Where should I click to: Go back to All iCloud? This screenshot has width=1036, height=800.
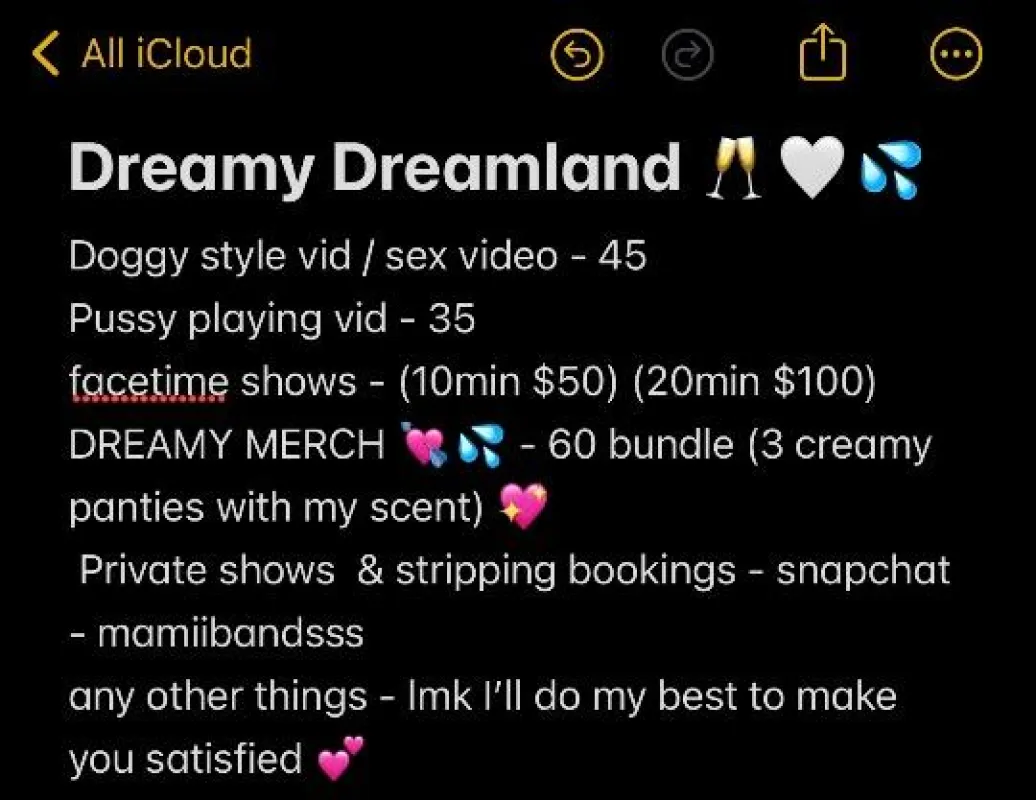[x=142, y=54]
